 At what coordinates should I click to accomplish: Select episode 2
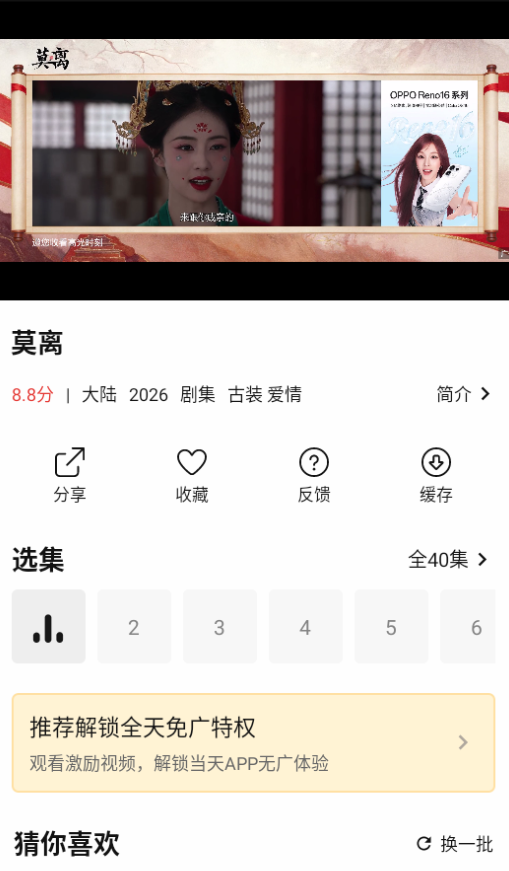pyautogui.click(x=134, y=627)
